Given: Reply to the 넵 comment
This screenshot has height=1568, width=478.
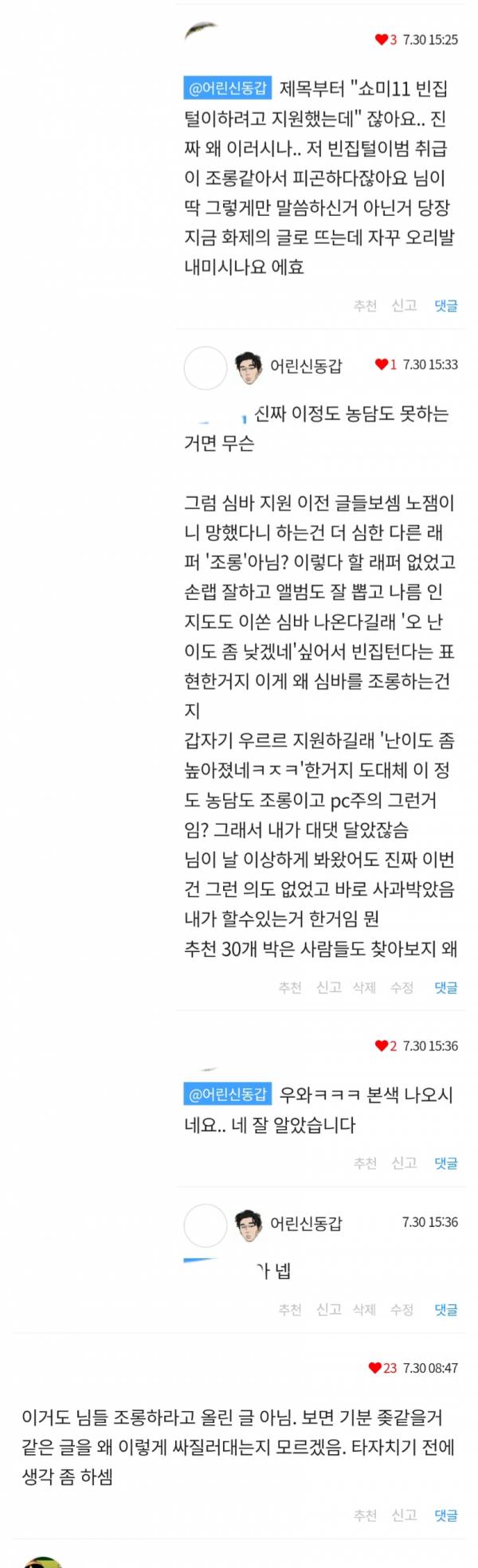Looking at the screenshot, I should (445, 1309).
